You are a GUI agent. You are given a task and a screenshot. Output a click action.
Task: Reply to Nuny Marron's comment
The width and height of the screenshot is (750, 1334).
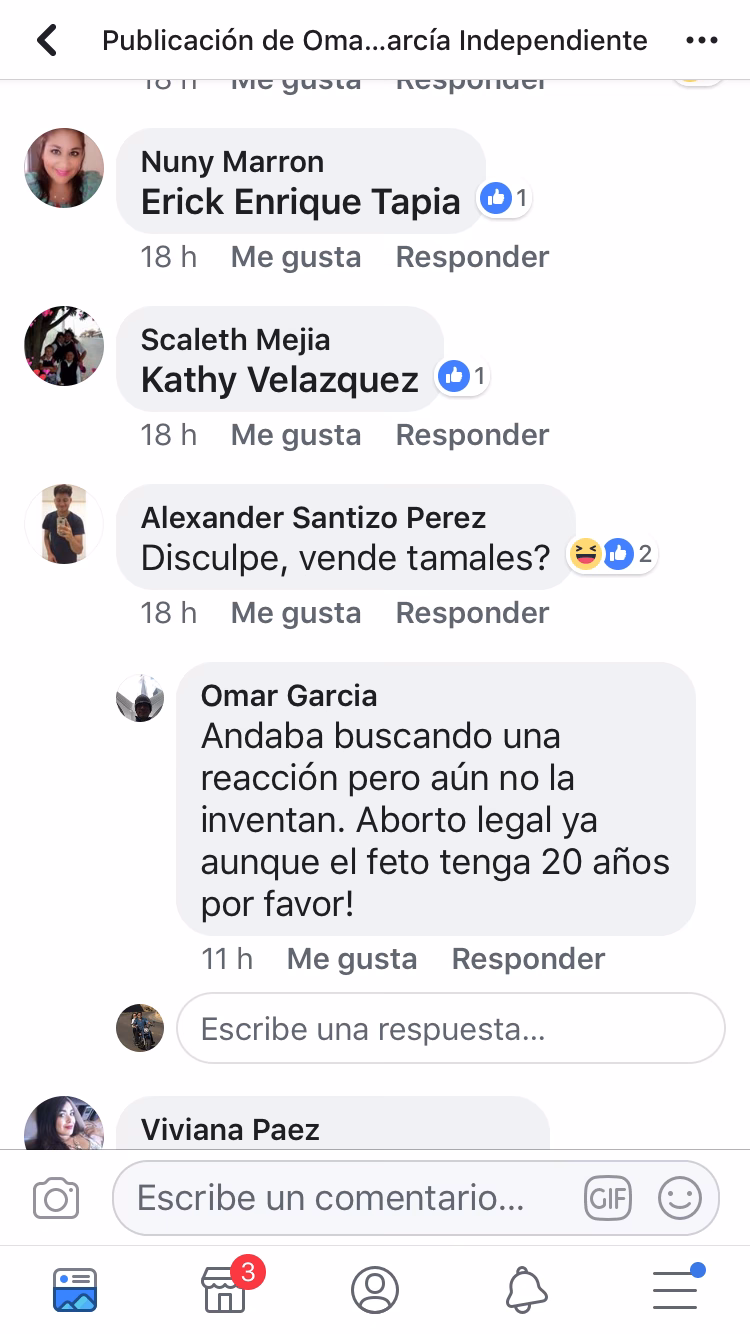click(x=472, y=257)
